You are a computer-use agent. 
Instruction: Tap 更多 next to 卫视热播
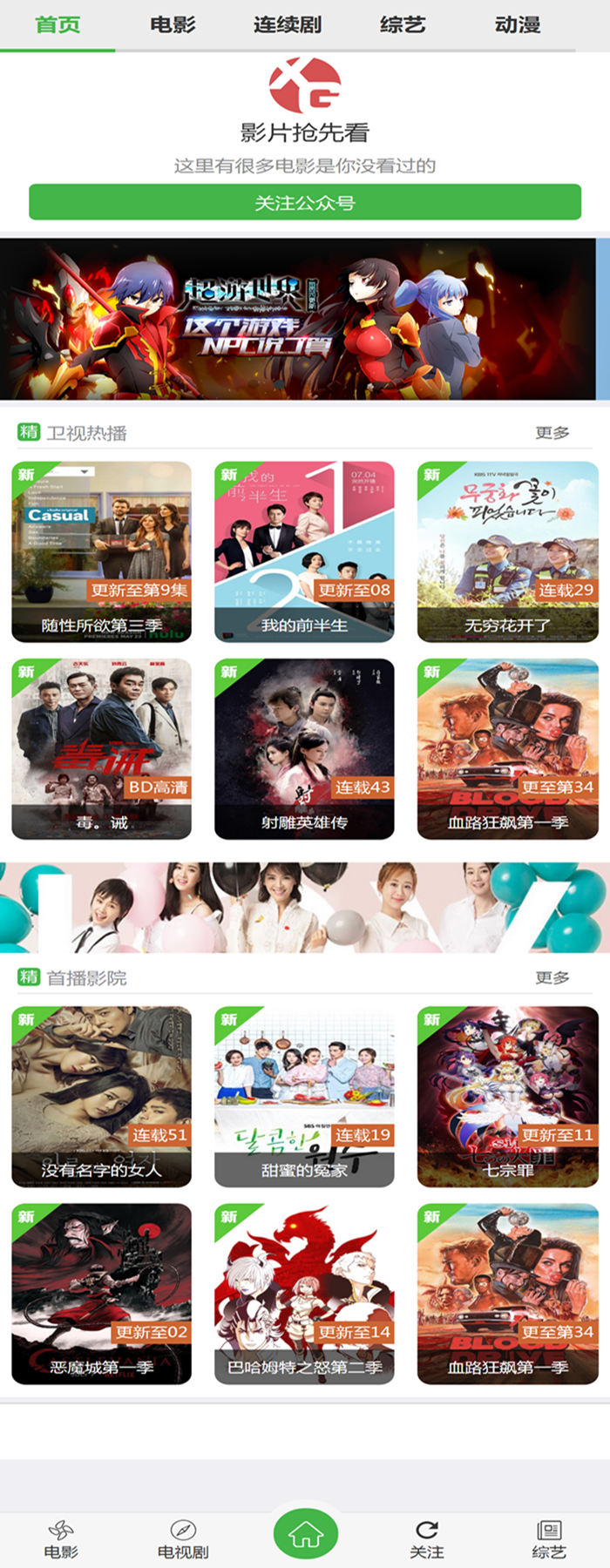point(552,433)
